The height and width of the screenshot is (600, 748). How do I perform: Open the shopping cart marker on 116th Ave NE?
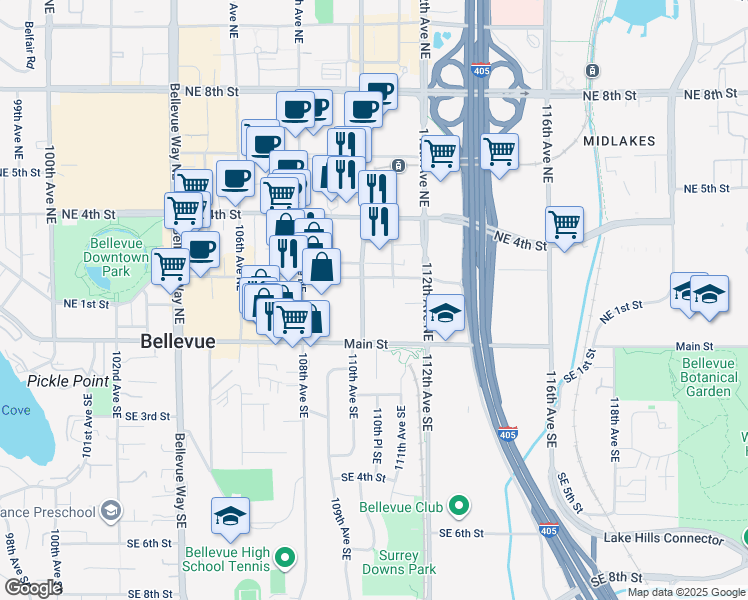click(x=565, y=224)
